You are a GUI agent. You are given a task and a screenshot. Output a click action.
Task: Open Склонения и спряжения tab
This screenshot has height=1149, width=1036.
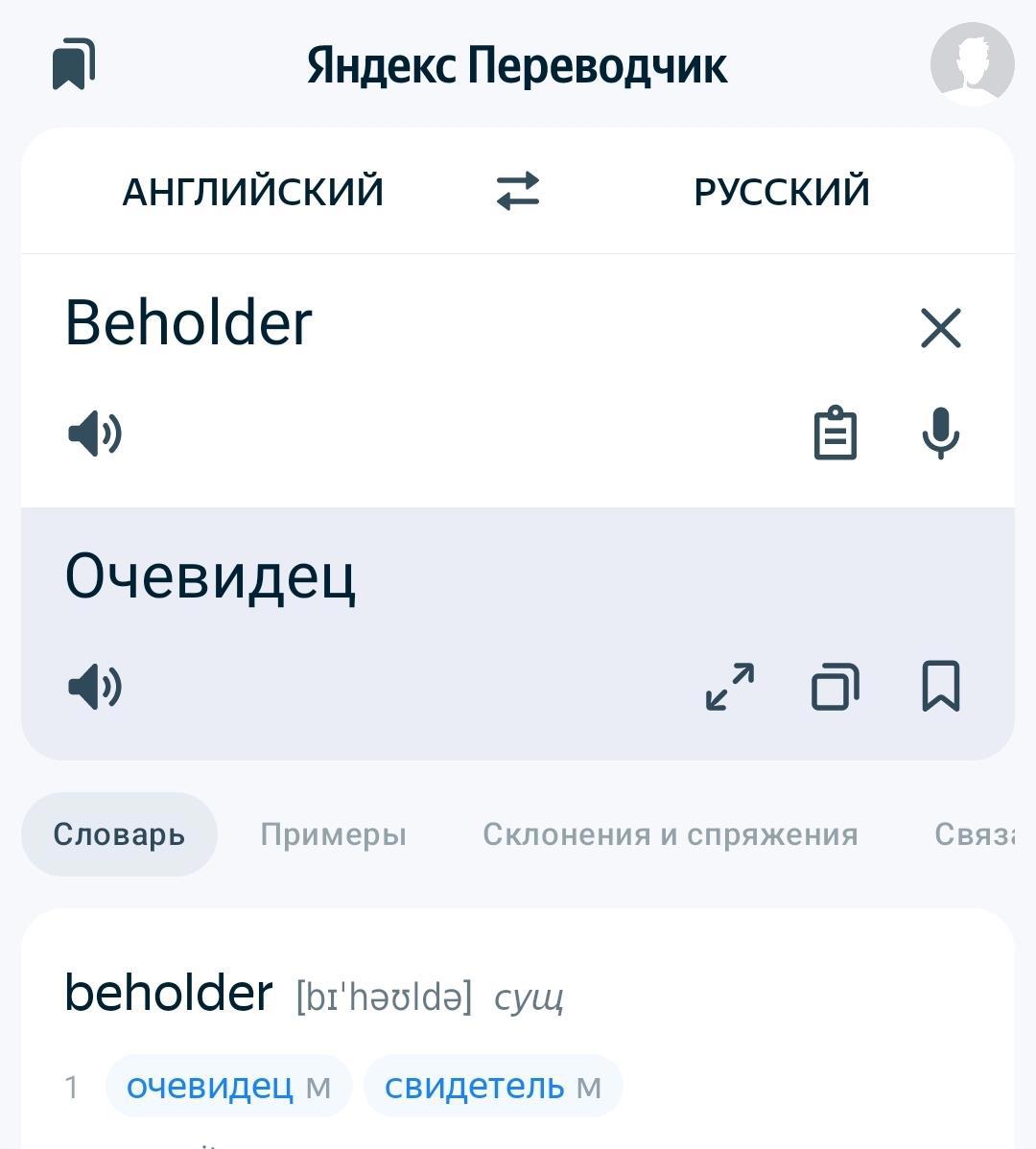click(670, 834)
